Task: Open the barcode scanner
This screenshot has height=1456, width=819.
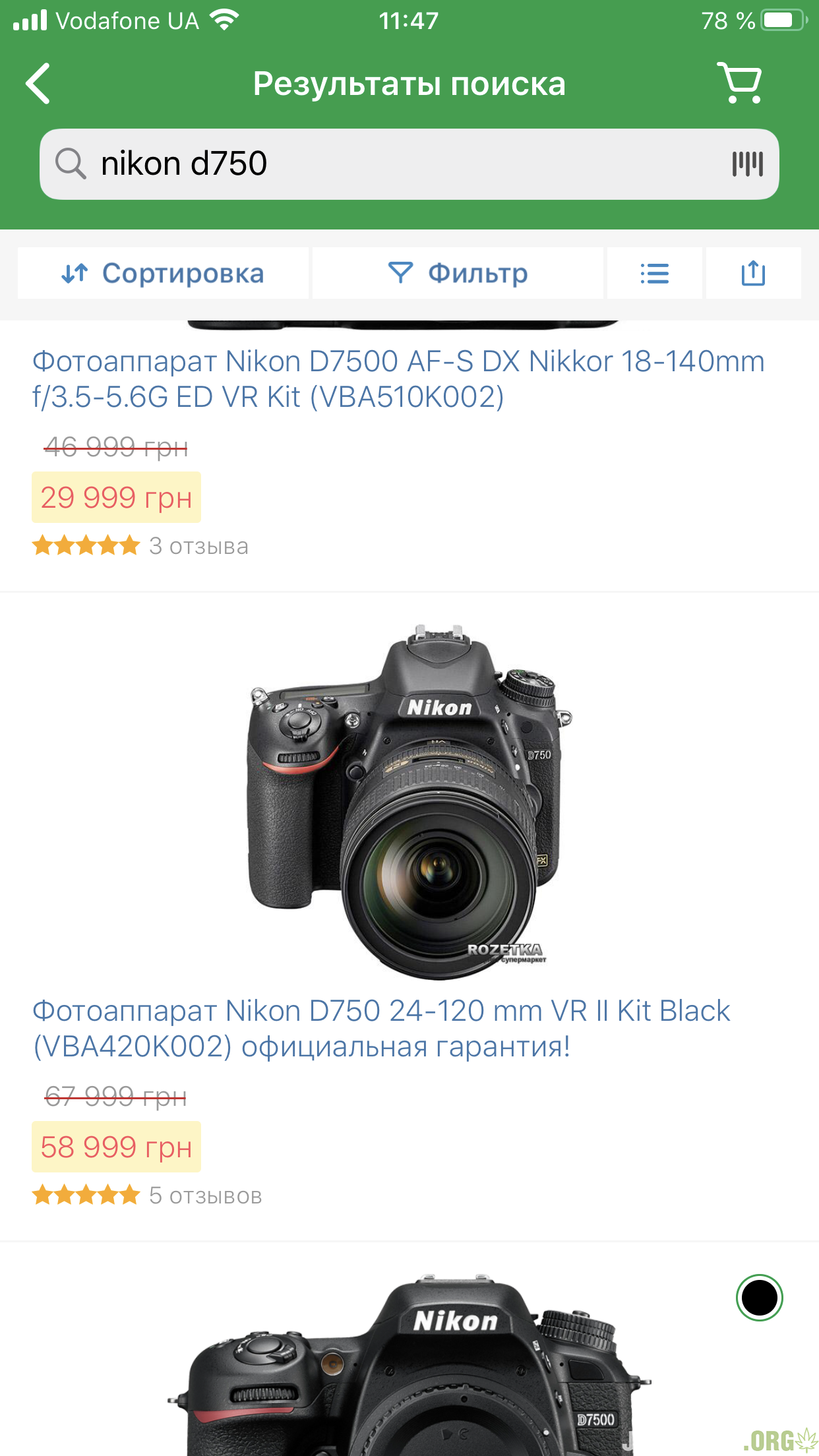Action: 747,164
